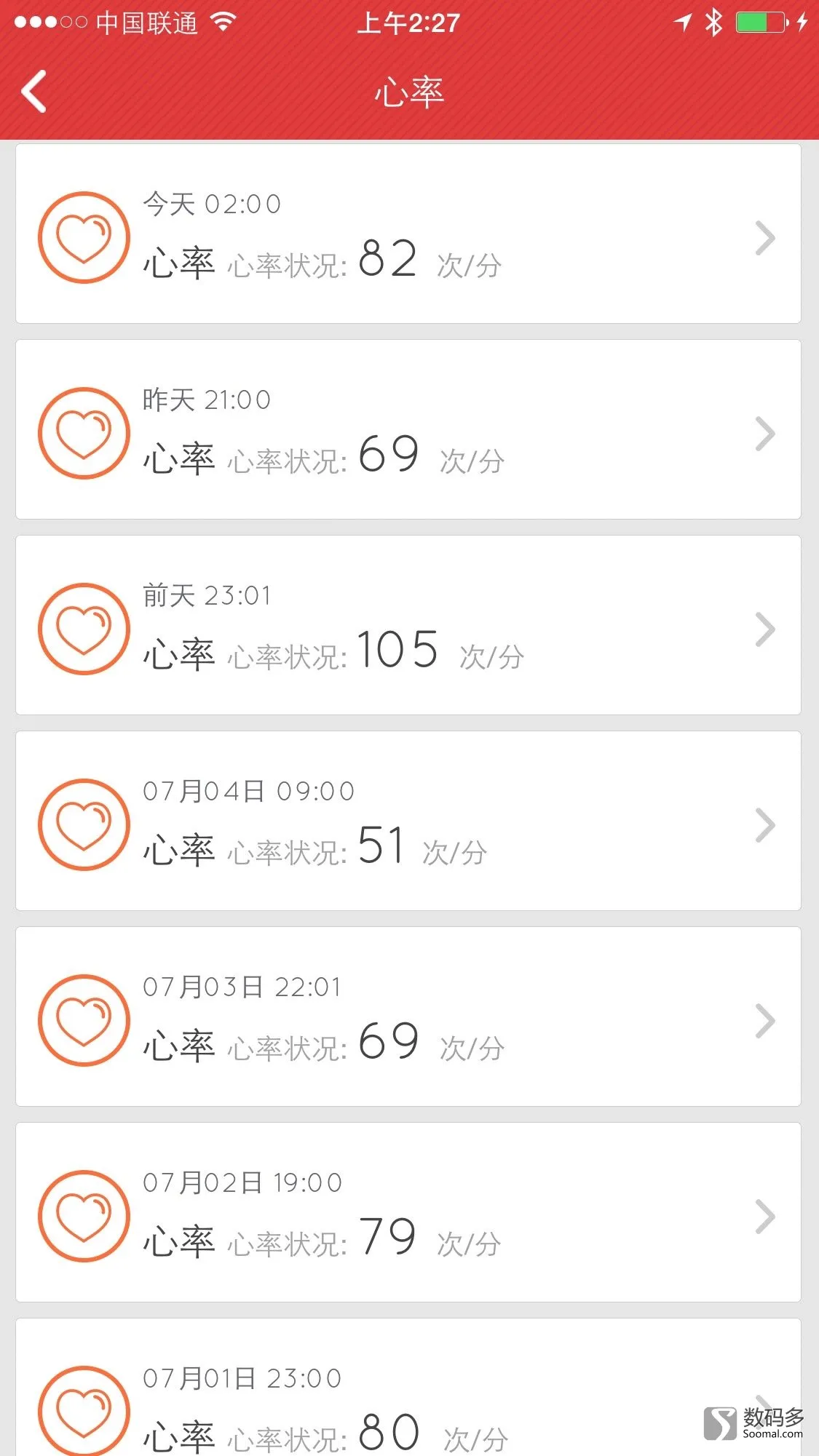Image resolution: width=819 pixels, height=1456 pixels.
Task: Open today's 02:00 heart rate record
Action: point(408,234)
